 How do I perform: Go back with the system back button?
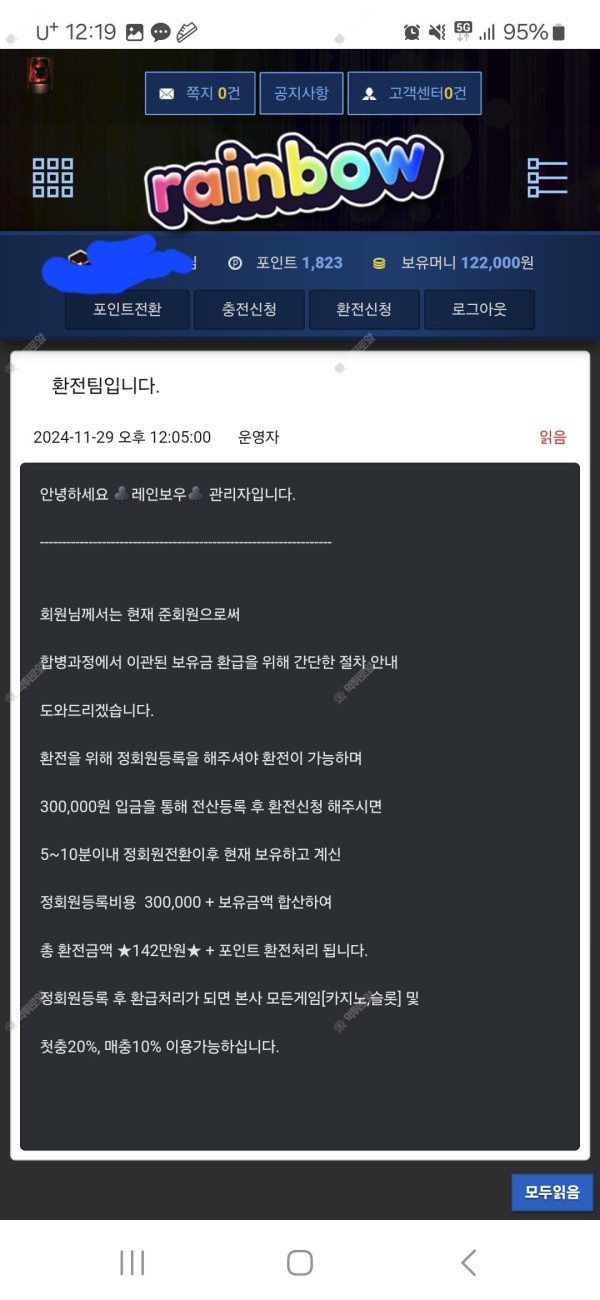coord(468,1263)
